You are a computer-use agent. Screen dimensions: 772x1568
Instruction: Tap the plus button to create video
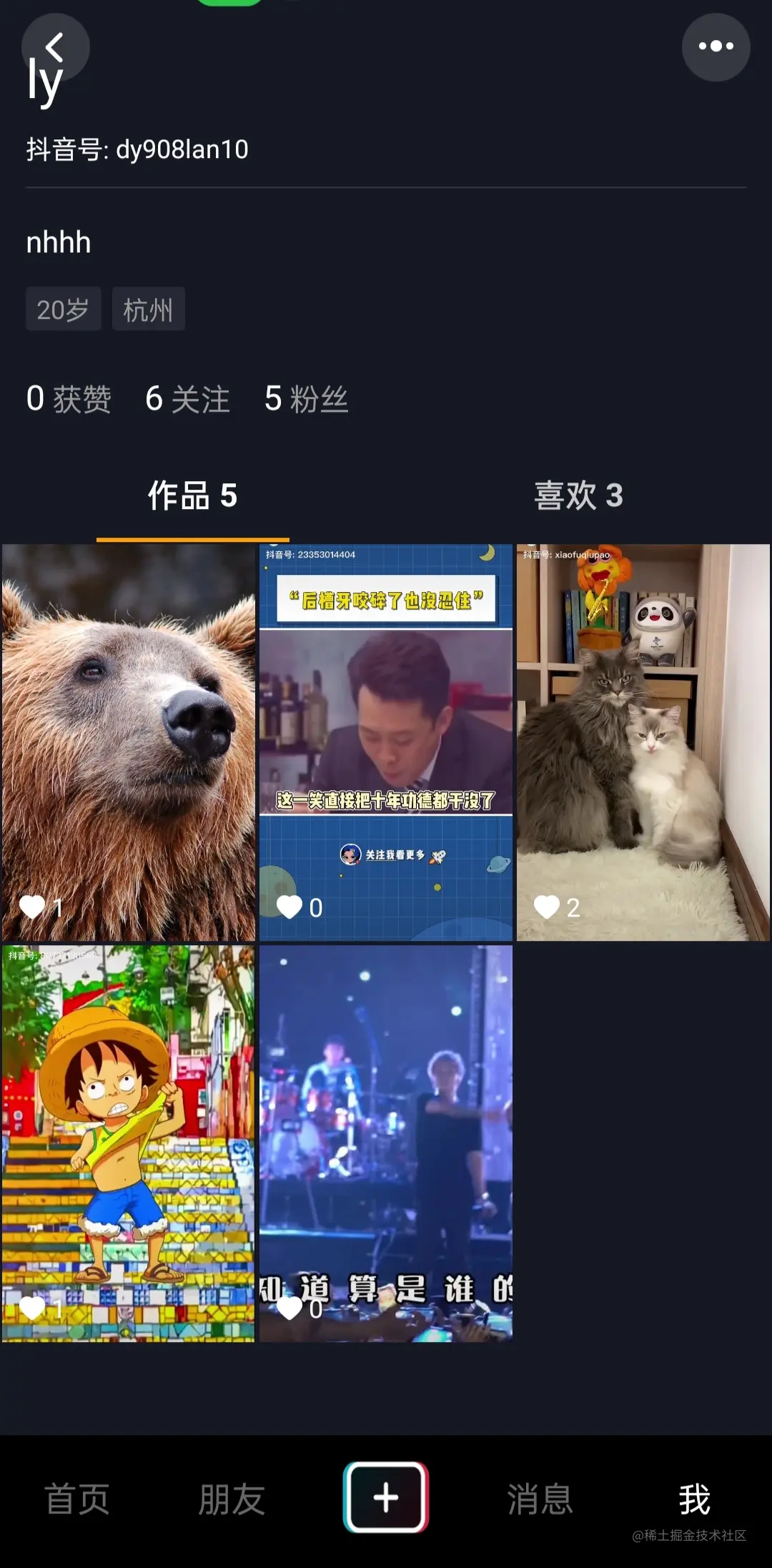[x=386, y=1496]
